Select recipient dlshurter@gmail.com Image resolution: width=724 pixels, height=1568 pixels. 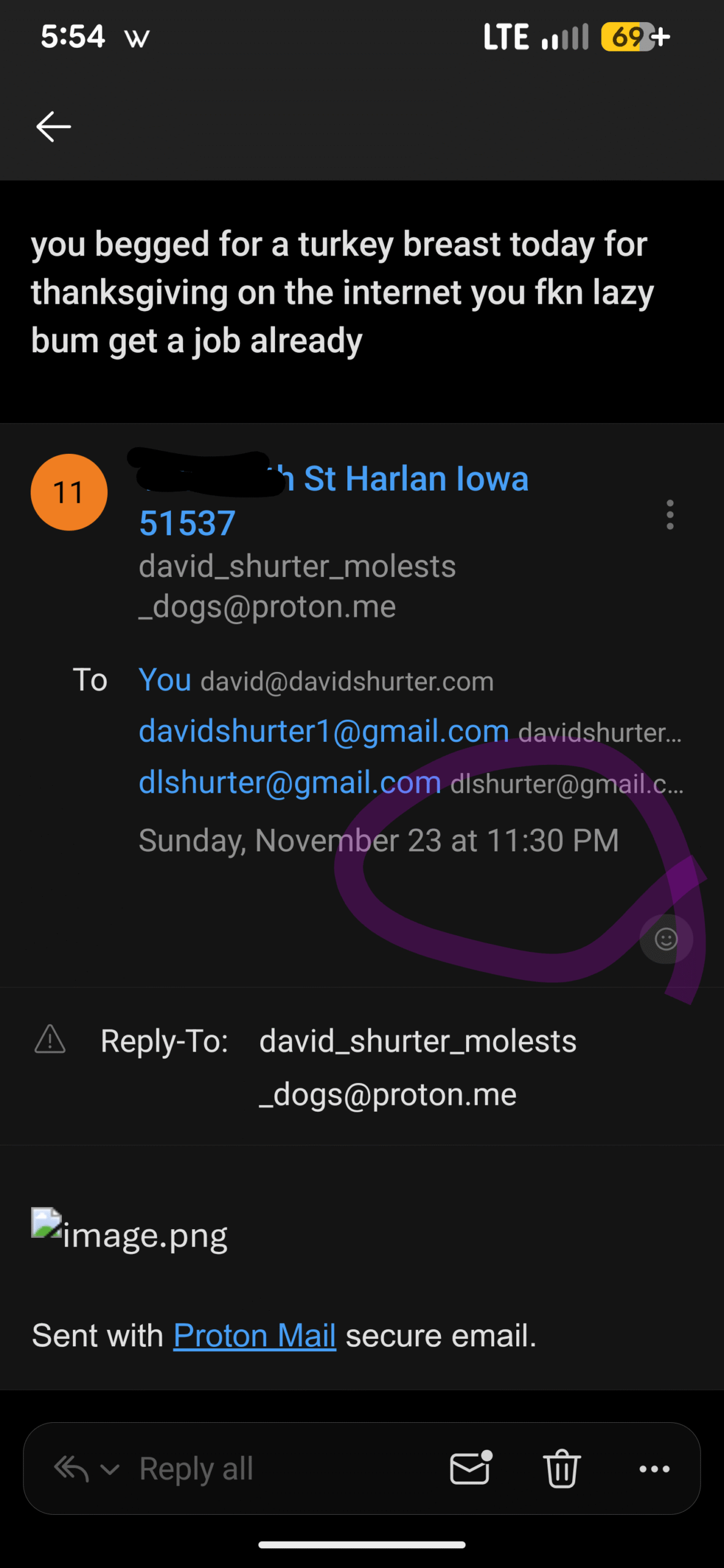coord(290,783)
